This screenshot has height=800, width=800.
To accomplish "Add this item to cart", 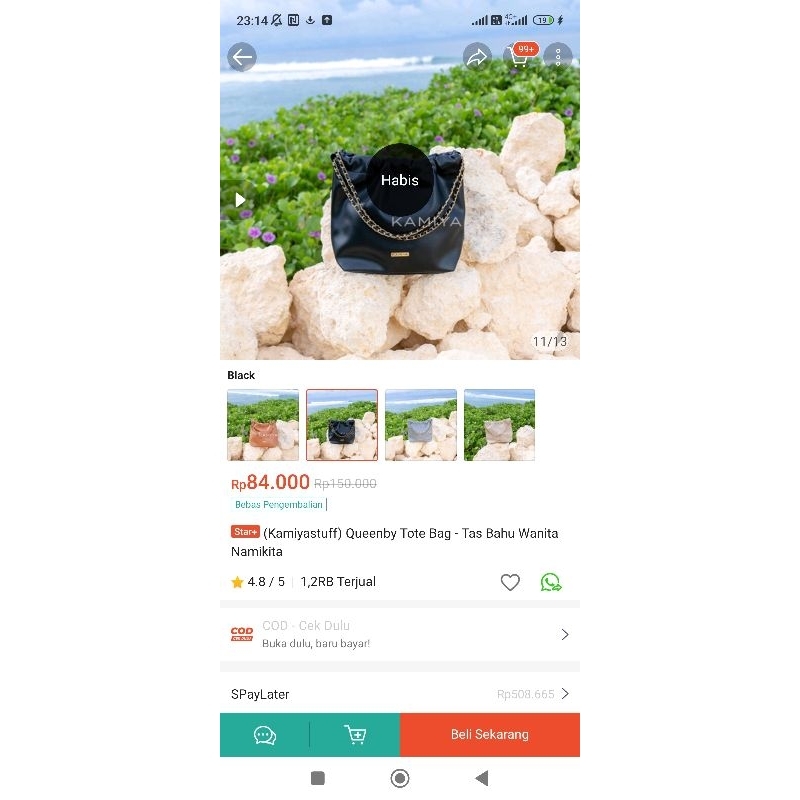I will coord(355,735).
